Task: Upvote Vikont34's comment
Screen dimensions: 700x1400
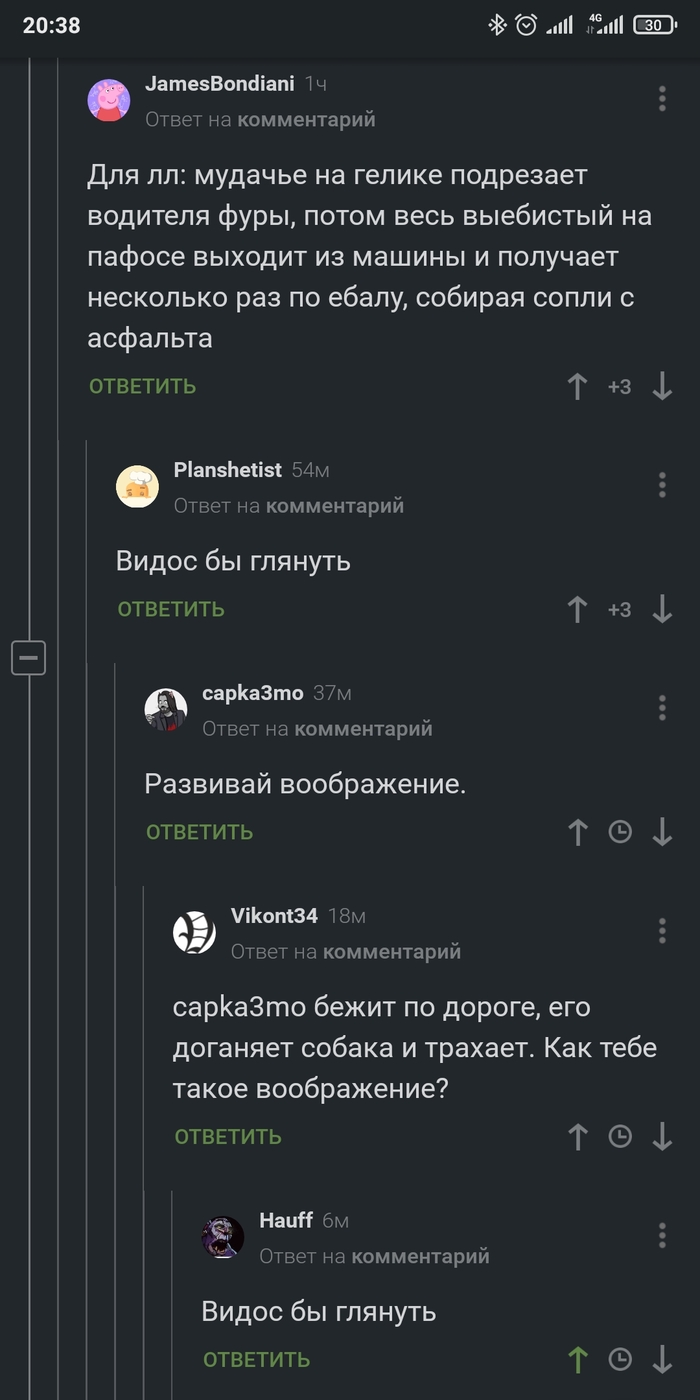Action: 577,1136
